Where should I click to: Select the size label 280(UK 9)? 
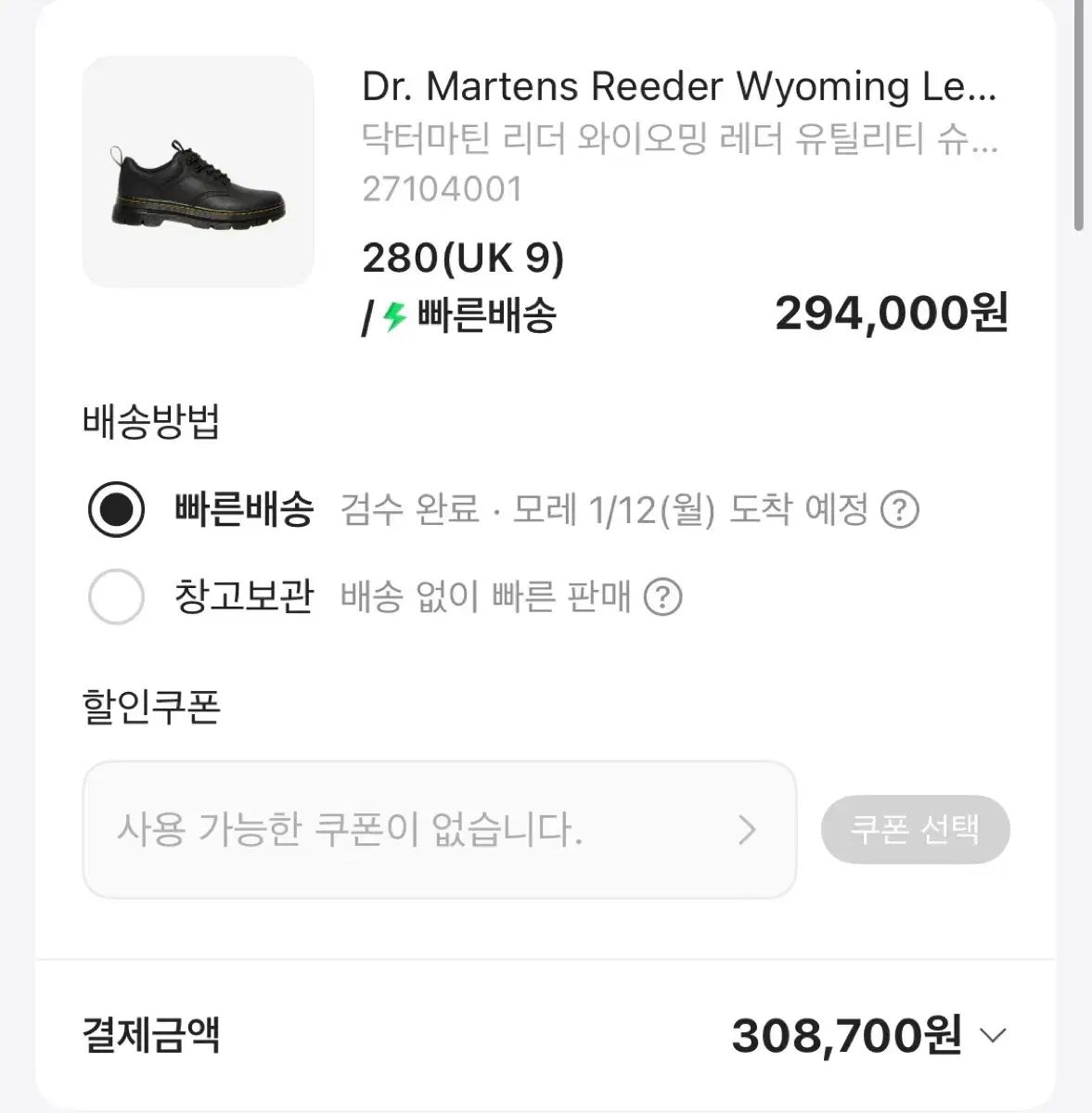pos(463,259)
